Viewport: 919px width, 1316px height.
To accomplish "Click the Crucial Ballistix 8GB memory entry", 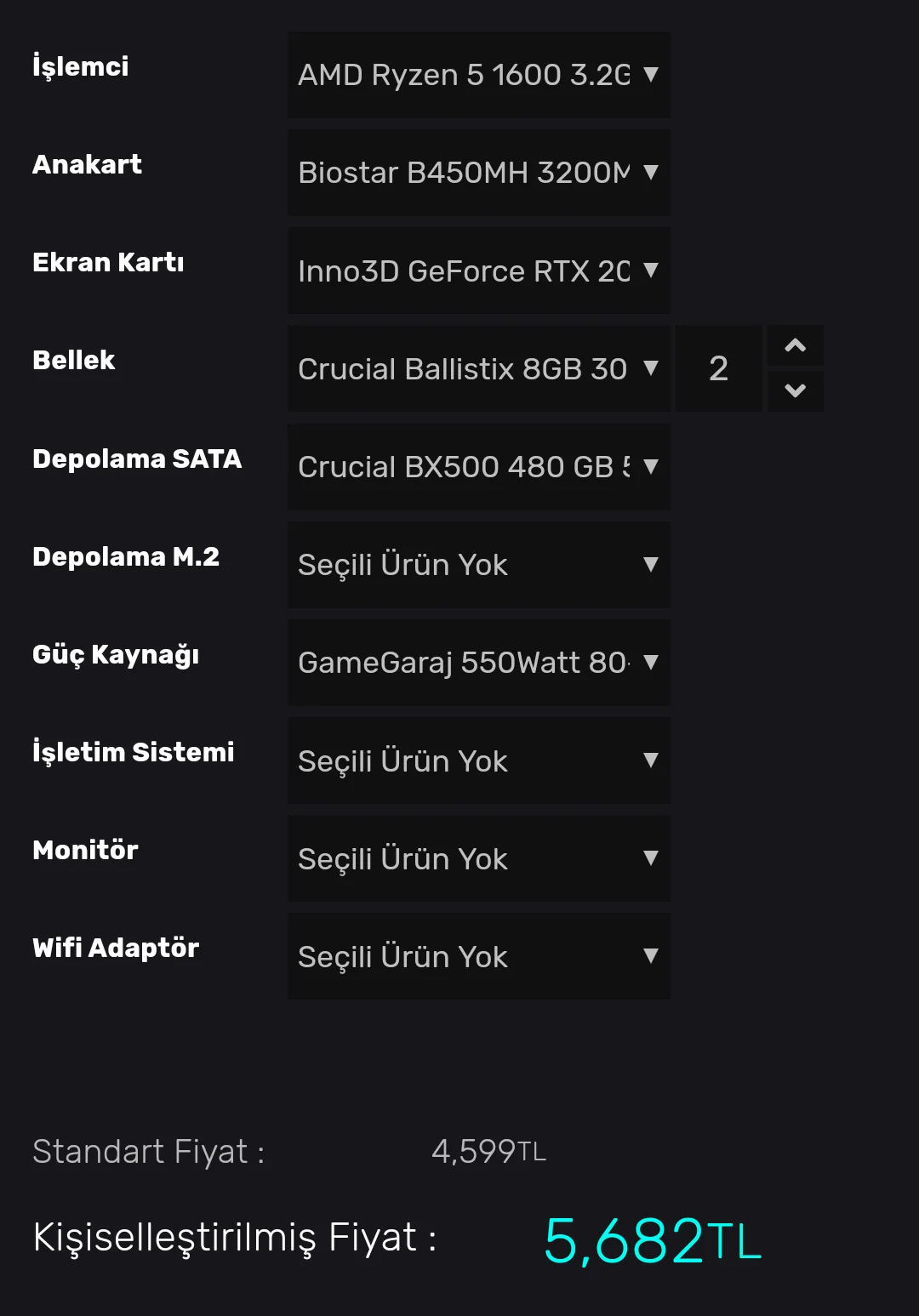I will [x=464, y=368].
